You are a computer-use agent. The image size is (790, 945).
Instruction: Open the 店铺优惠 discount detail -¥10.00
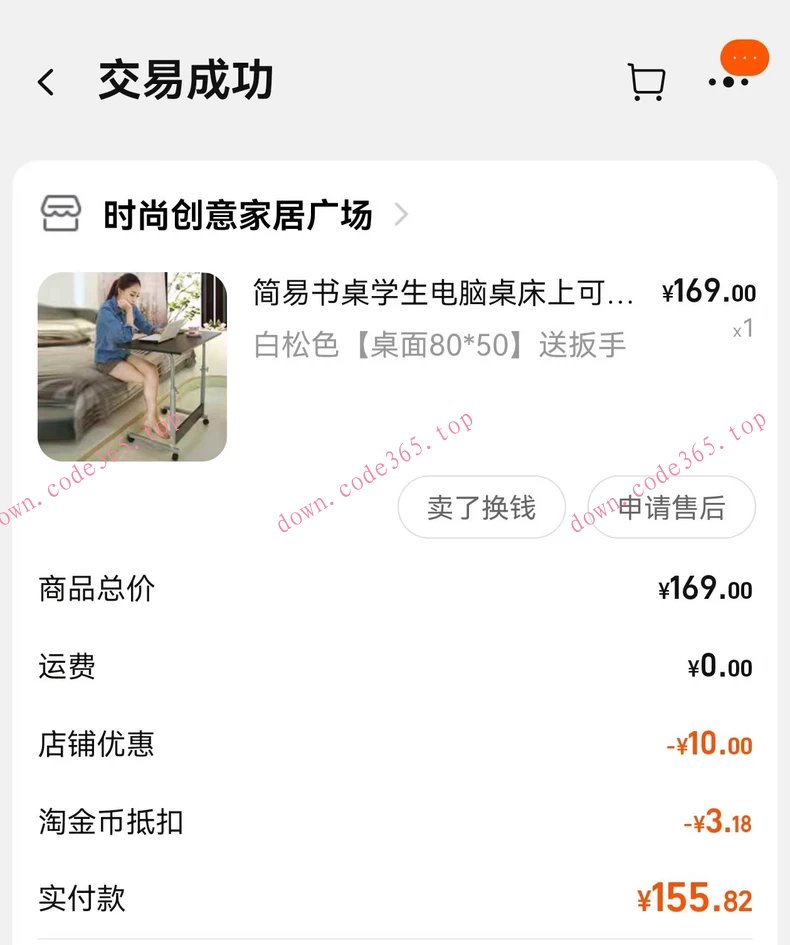pyautogui.click(x=713, y=745)
